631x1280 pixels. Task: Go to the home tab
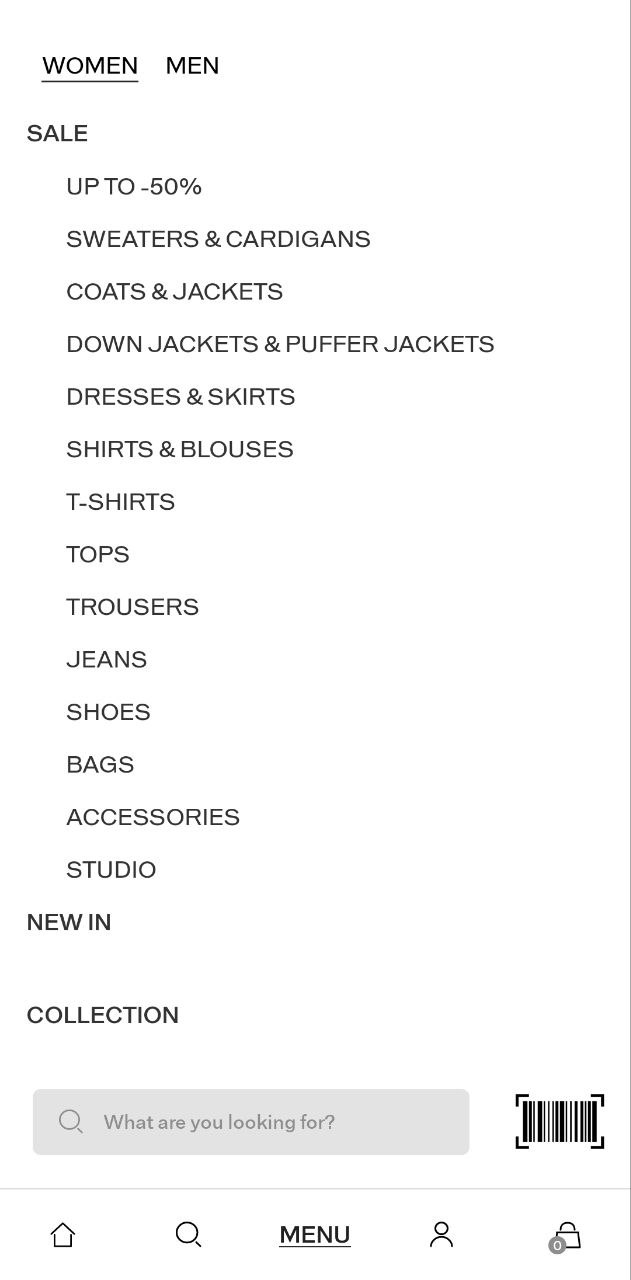tap(63, 1235)
